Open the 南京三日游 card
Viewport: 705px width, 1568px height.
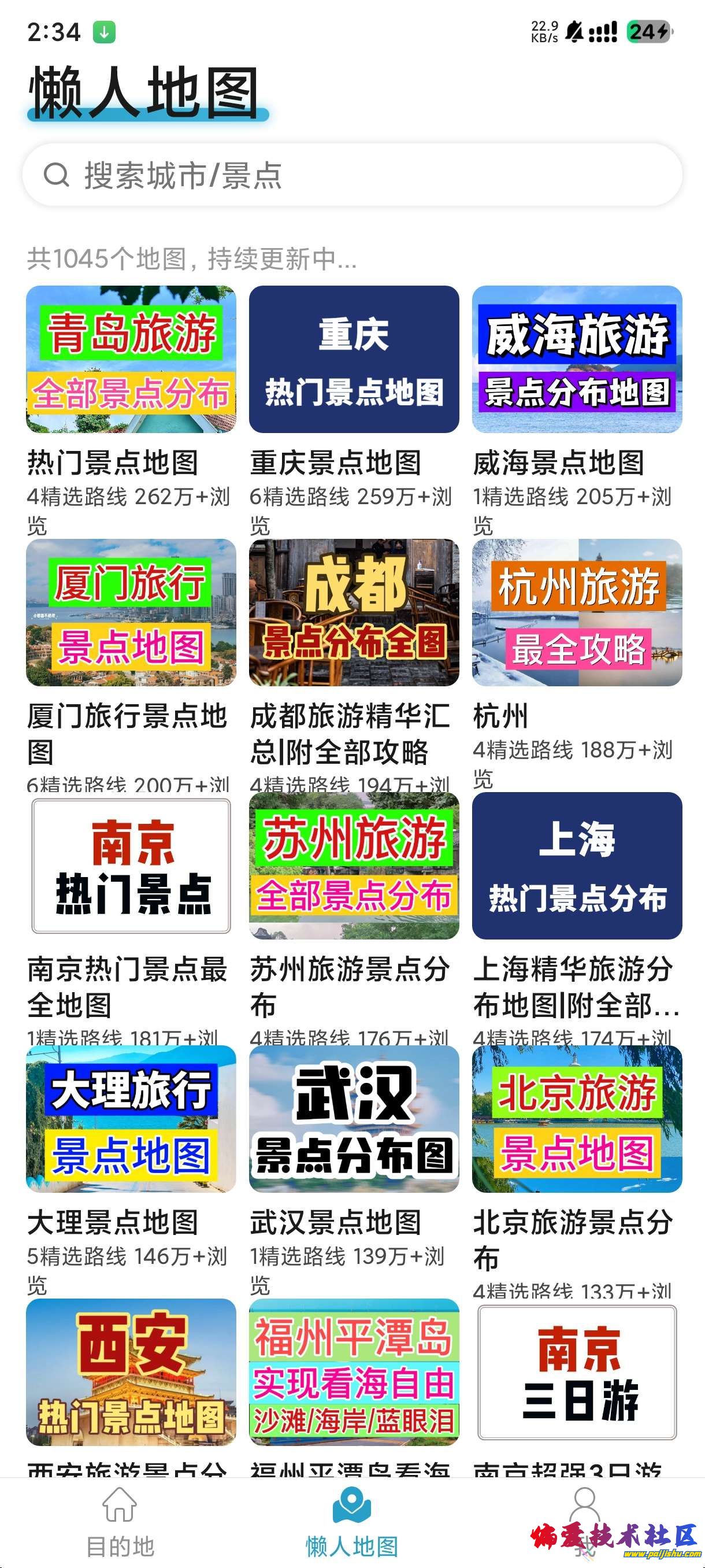(577, 1372)
